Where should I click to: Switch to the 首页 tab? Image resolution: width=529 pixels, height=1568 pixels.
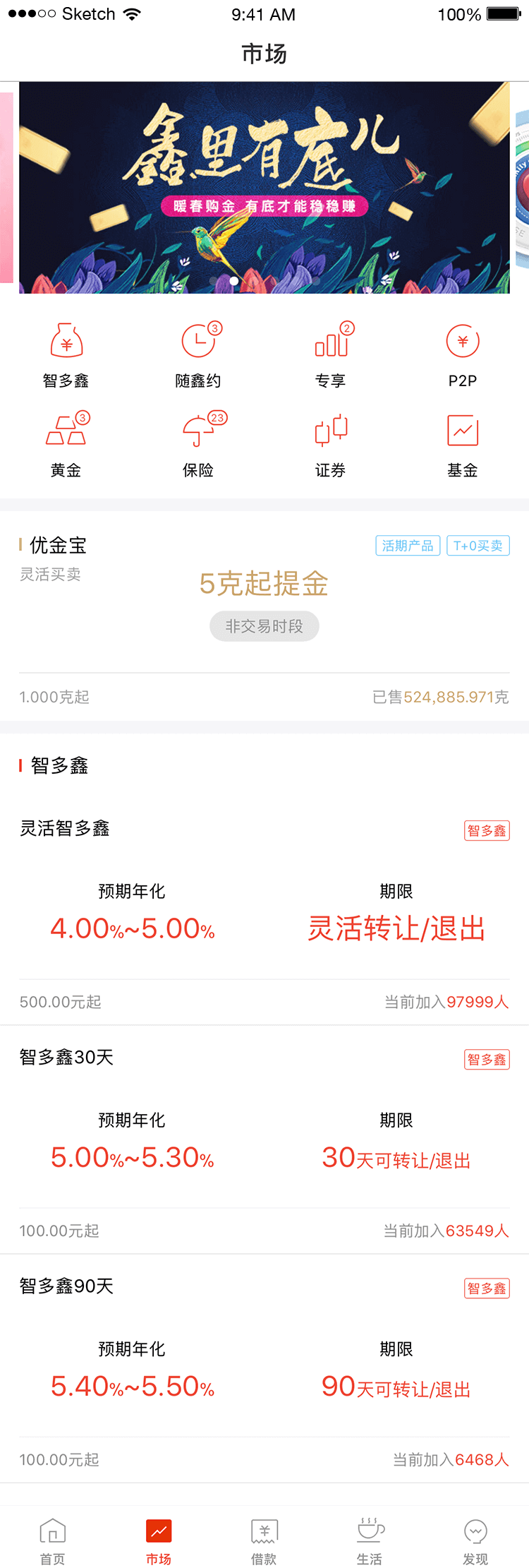[x=53, y=1538]
